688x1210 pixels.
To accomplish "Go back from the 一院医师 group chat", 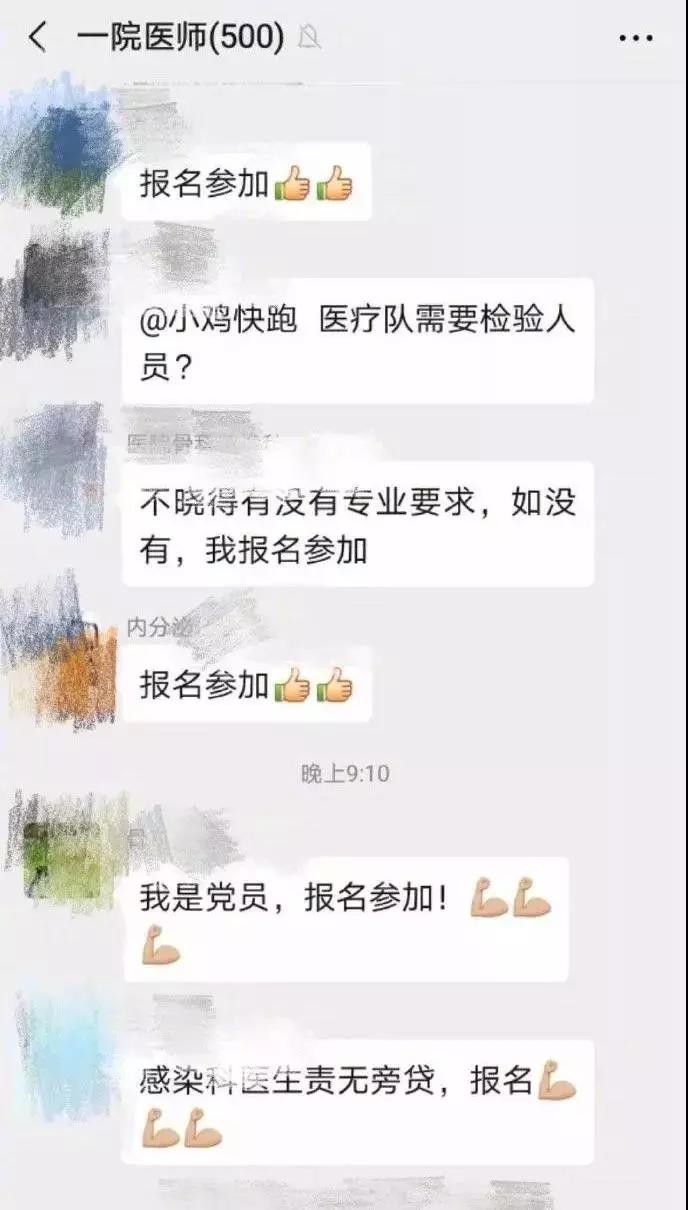I will pyautogui.click(x=38, y=38).
